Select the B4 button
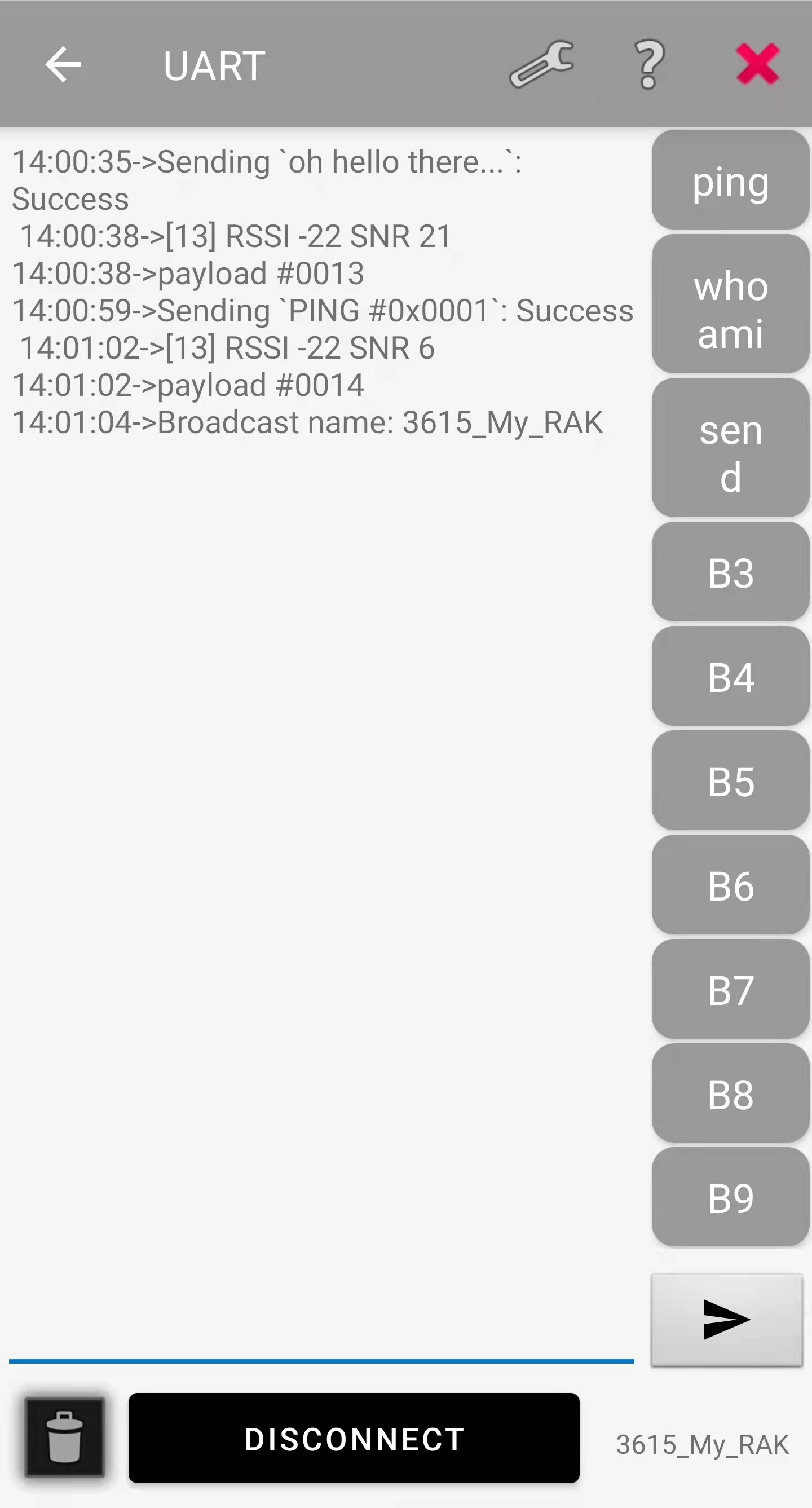 click(x=730, y=676)
